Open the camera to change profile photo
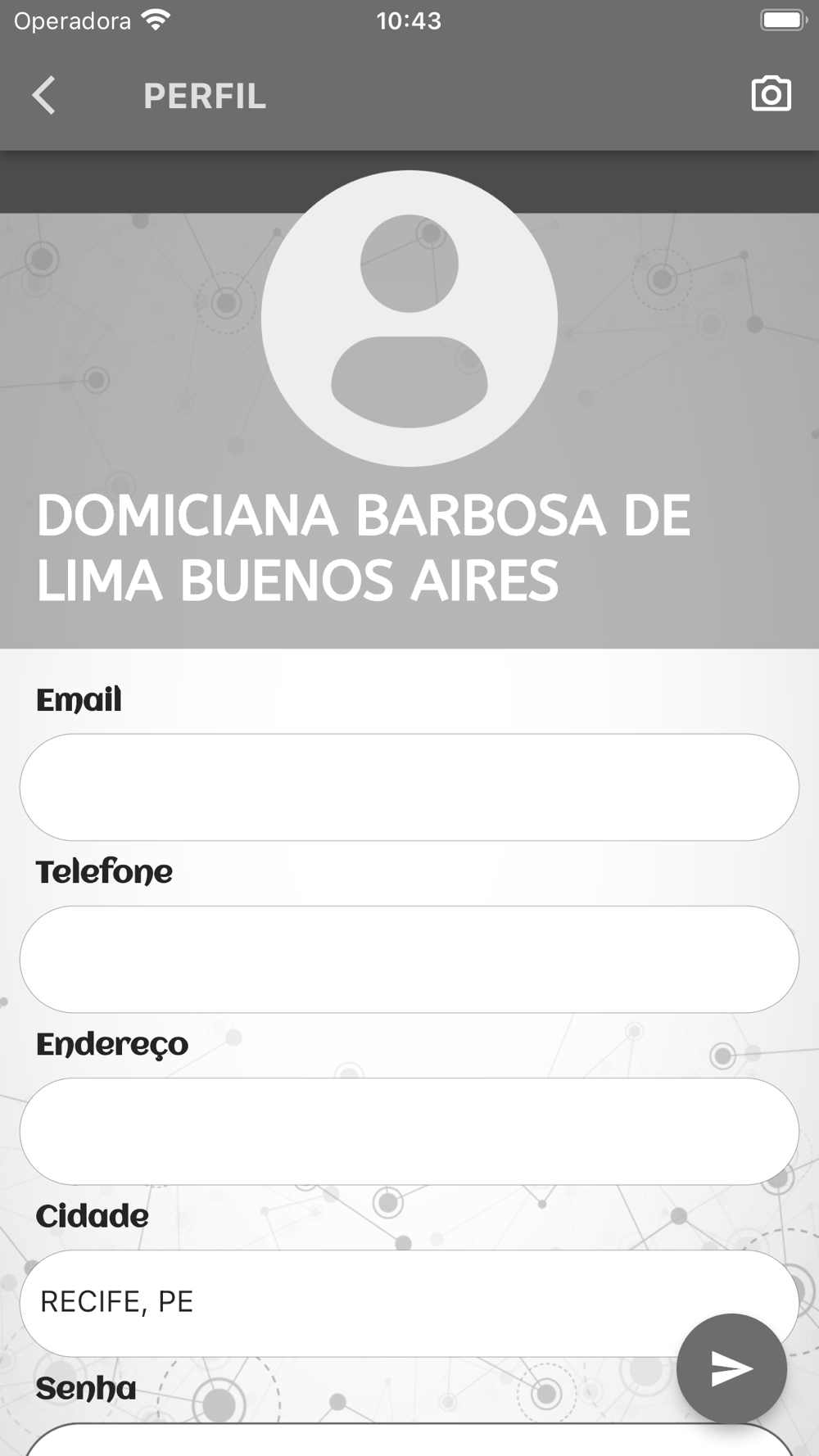Screen dimensions: 819x1456 click(771, 94)
